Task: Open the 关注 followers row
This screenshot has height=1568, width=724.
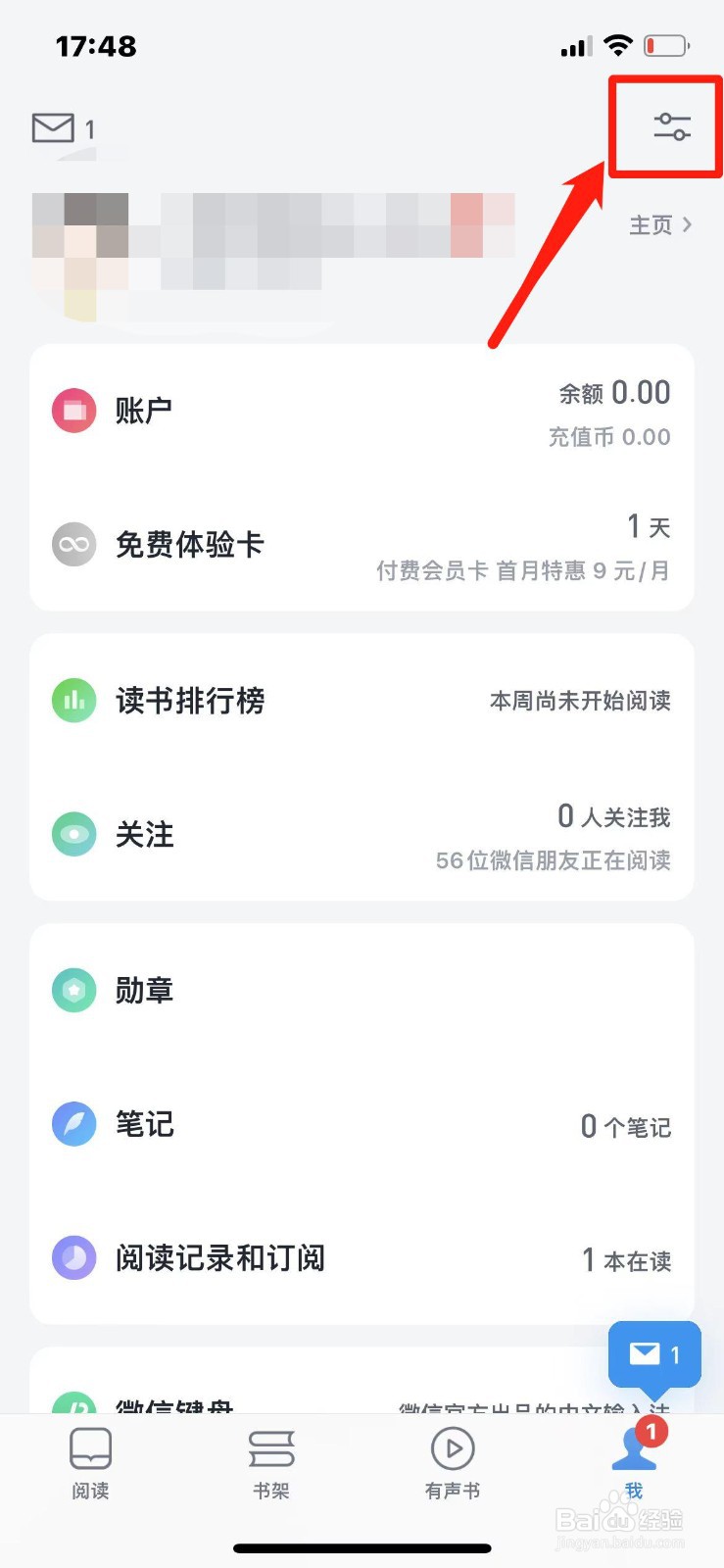Action: tap(362, 835)
